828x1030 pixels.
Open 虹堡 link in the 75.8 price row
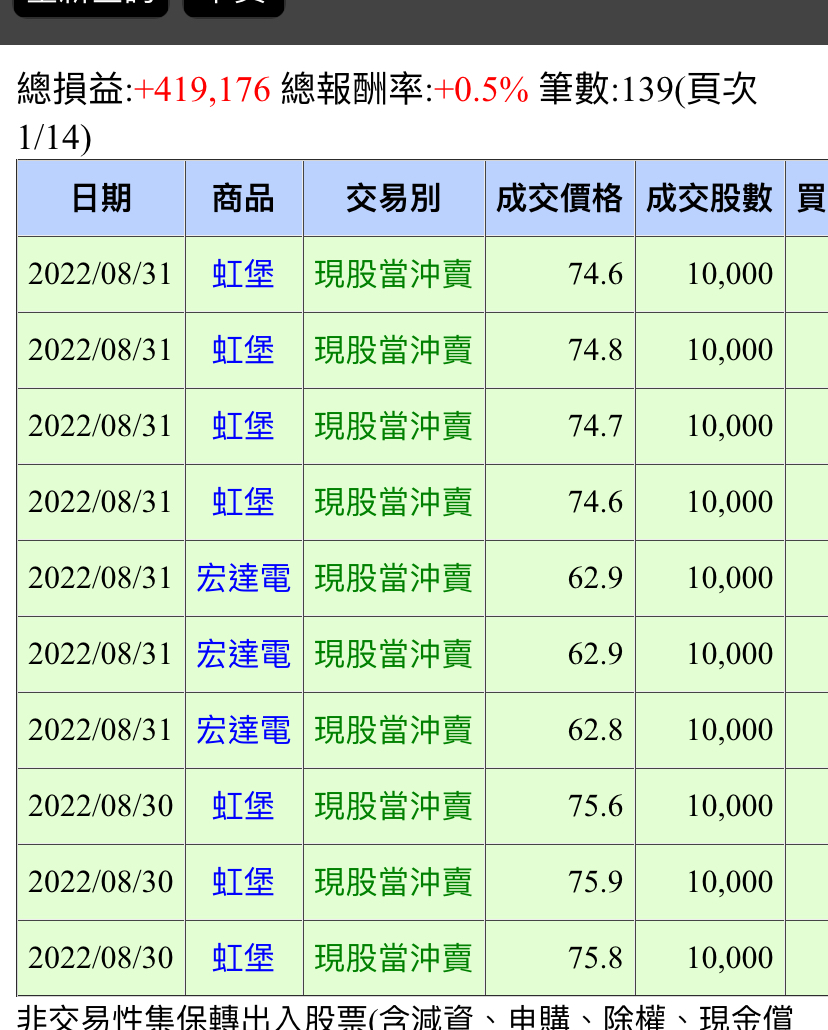click(243, 958)
